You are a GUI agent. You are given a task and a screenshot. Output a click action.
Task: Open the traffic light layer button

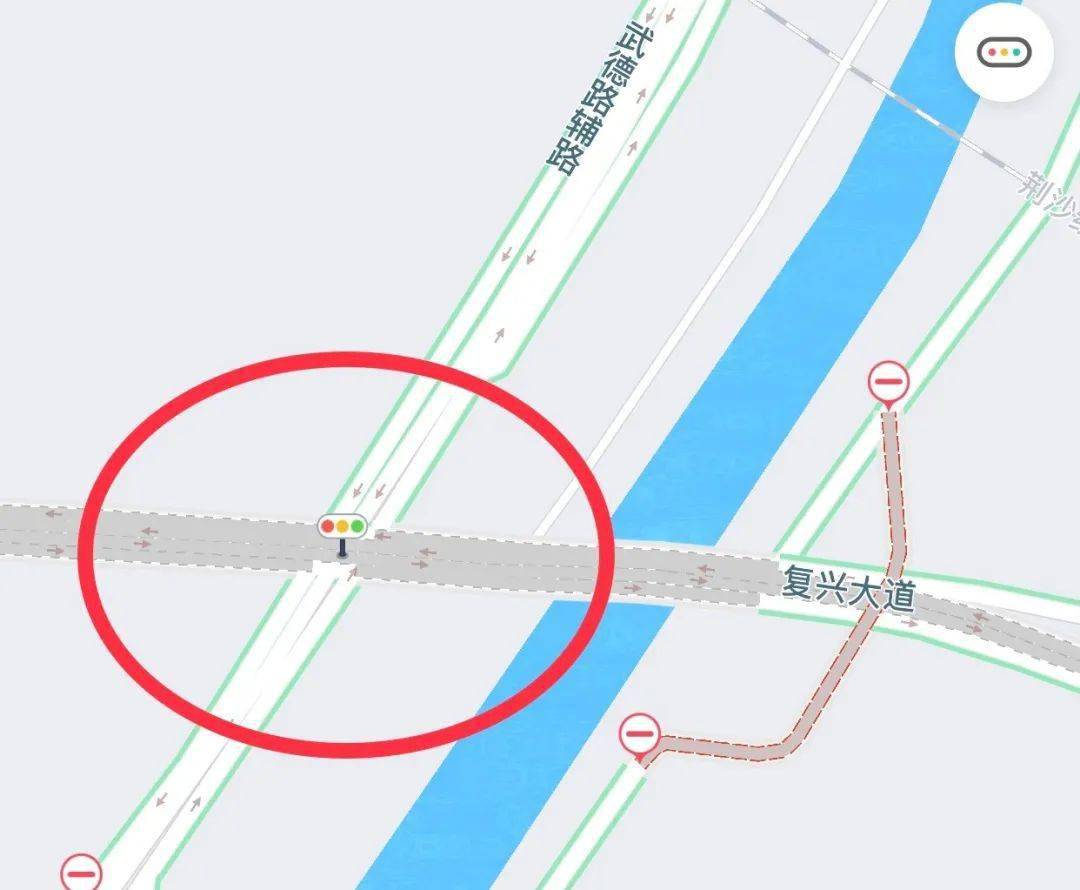1004,52
